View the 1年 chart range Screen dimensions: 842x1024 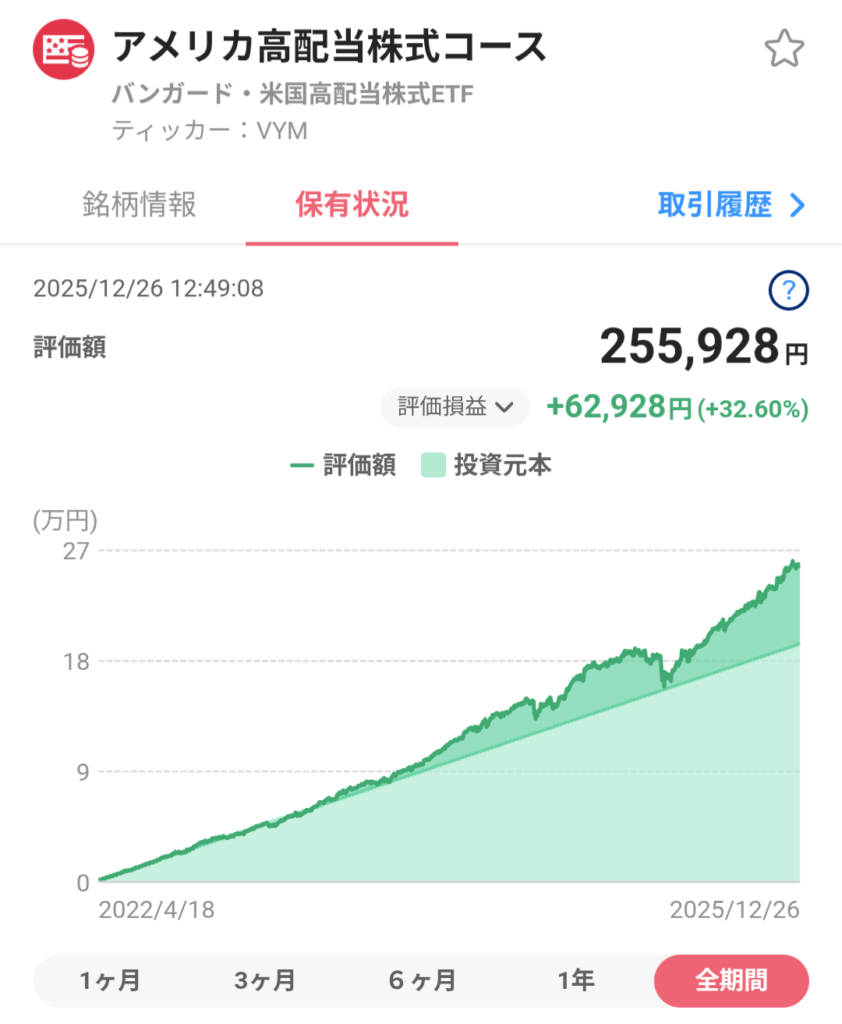[x=576, y=980]
